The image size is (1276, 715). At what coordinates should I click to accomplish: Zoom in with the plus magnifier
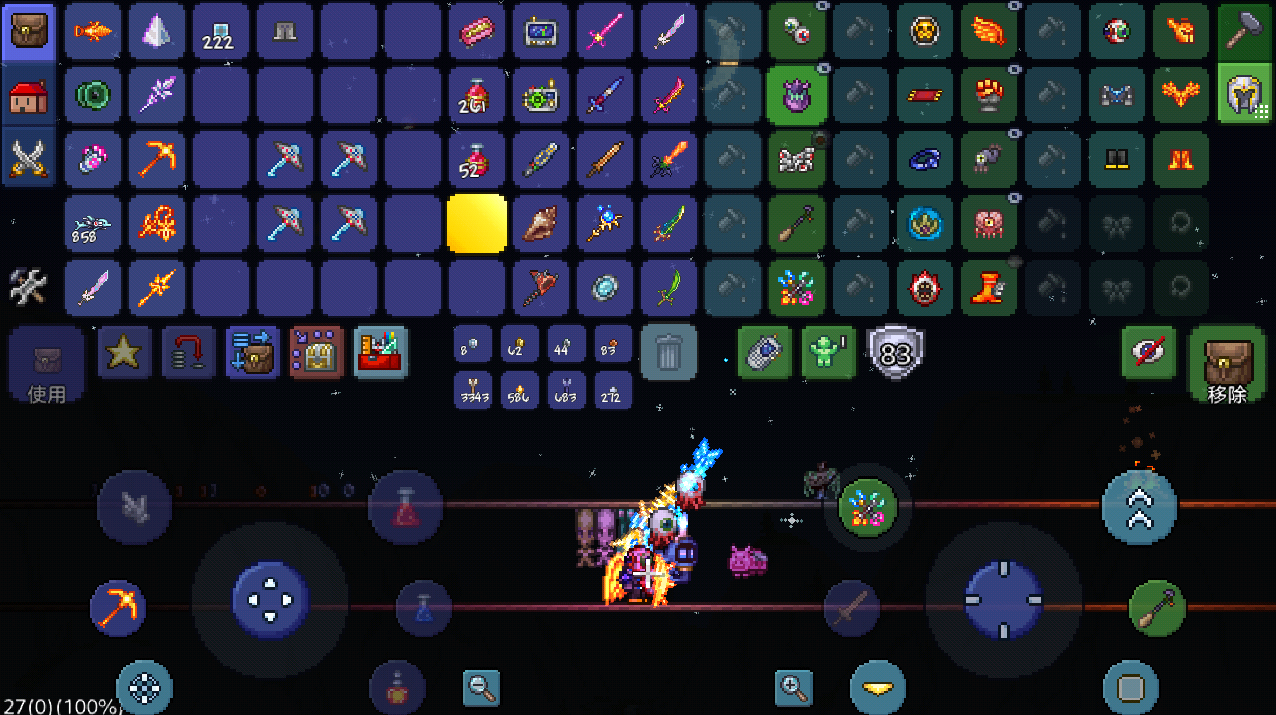[x=794, y=687]
